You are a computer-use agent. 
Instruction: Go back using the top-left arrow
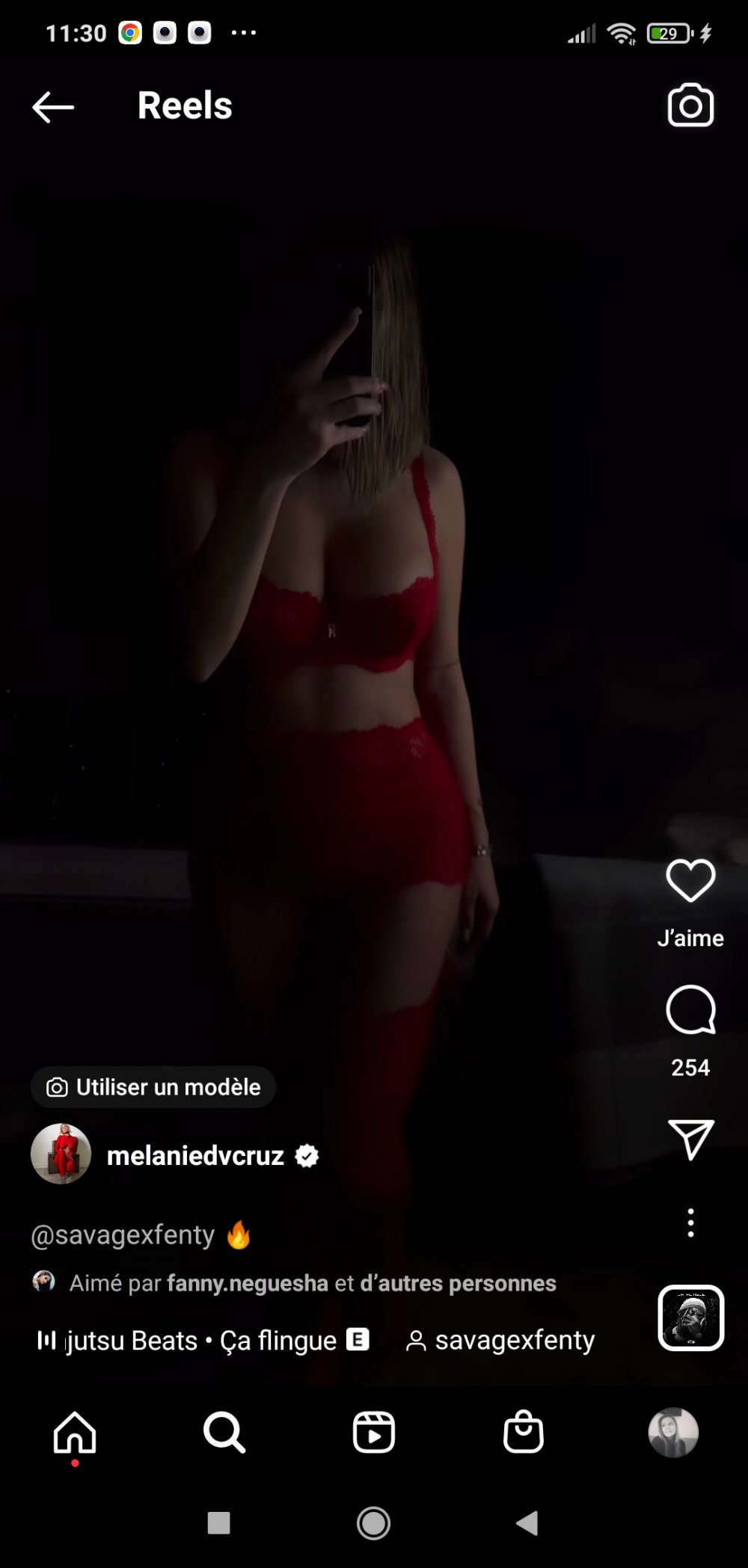52,107
